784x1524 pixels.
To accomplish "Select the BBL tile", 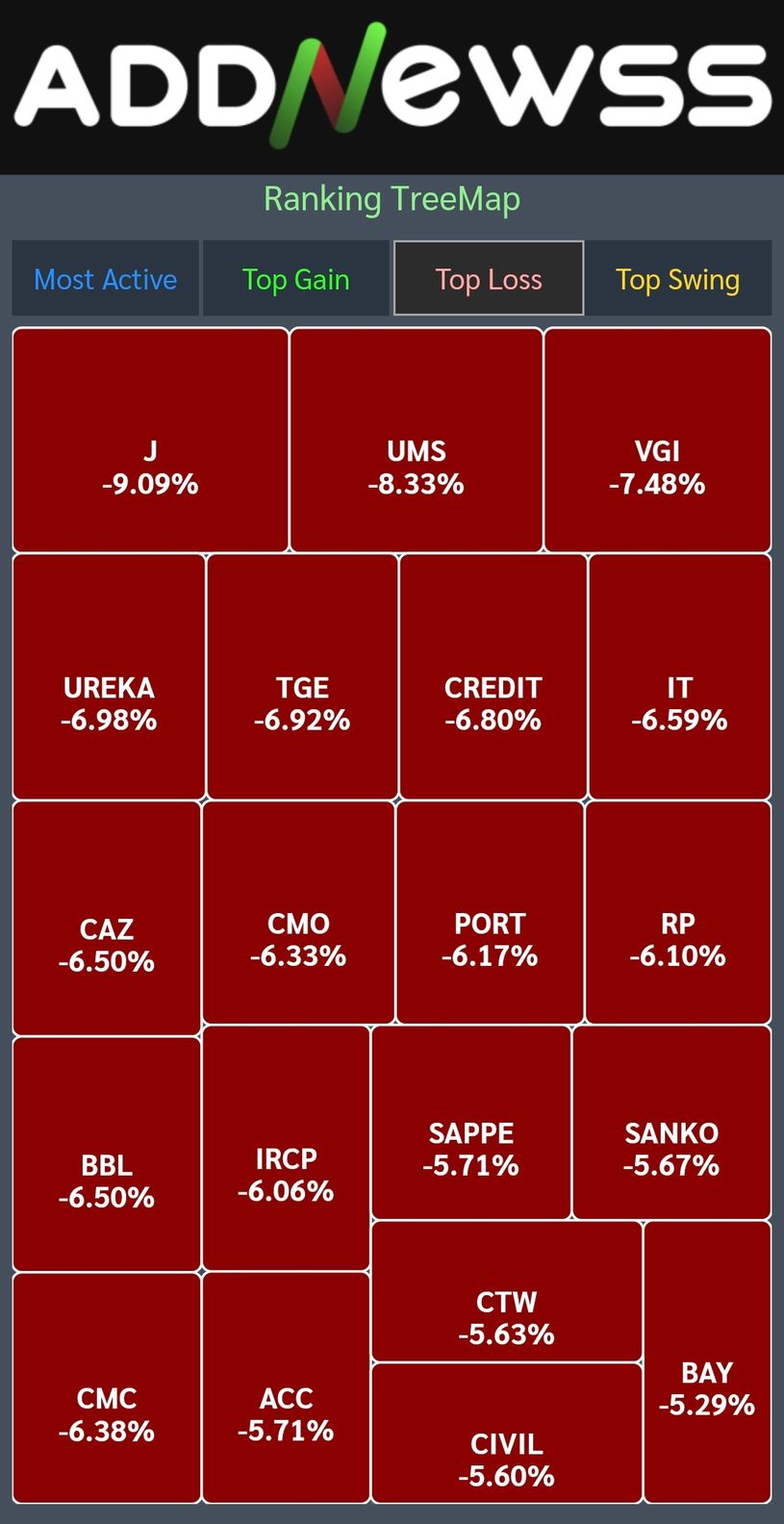I will pos(107,1154).
